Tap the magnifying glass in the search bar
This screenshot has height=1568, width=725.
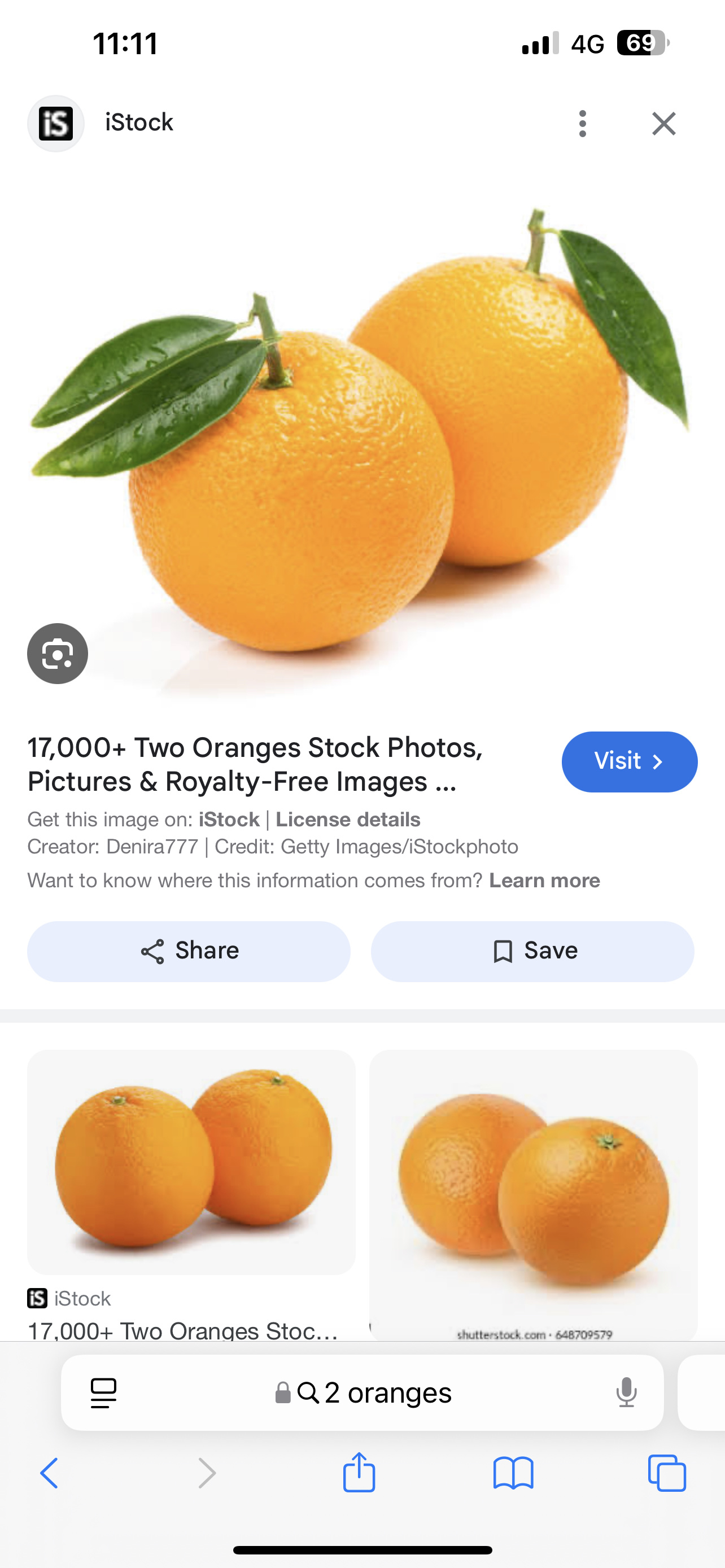coord(311,1393)
